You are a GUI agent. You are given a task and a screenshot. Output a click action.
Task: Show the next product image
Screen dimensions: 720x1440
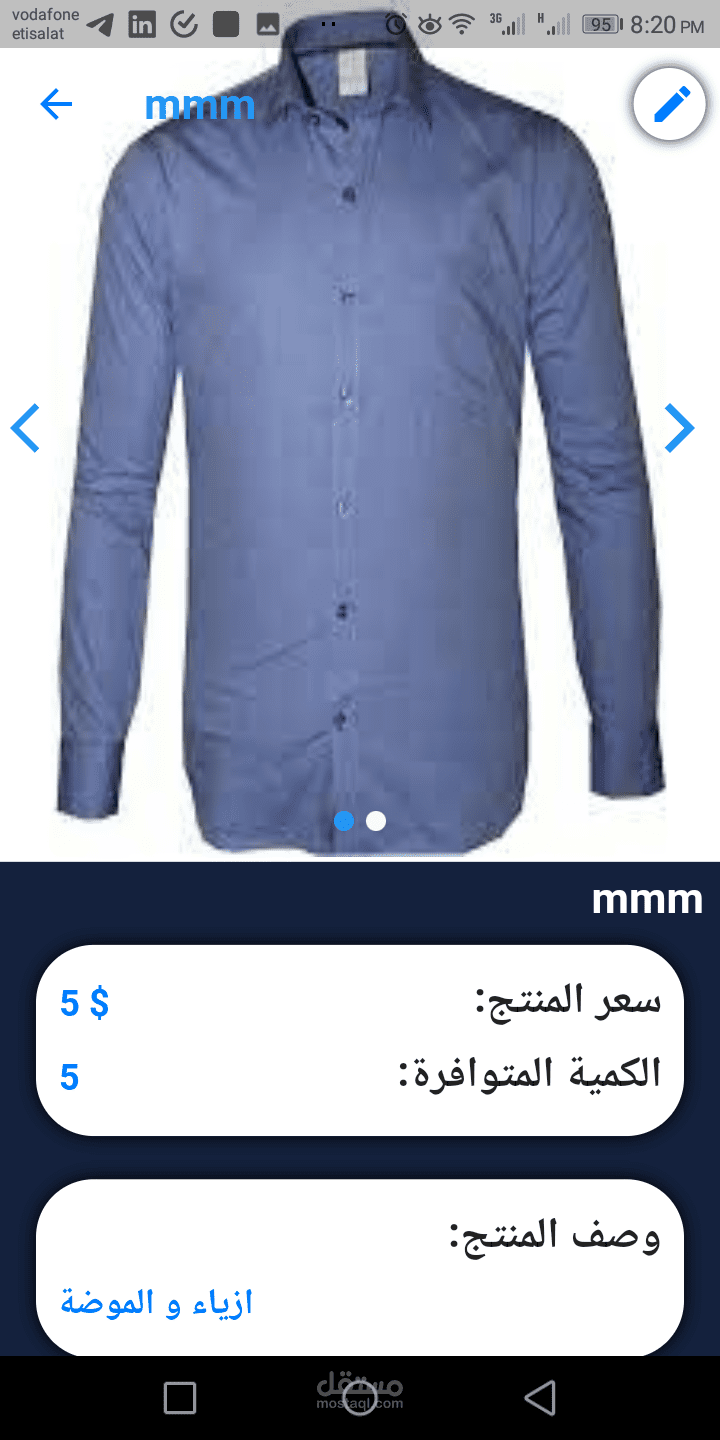(x=679, y=428)
